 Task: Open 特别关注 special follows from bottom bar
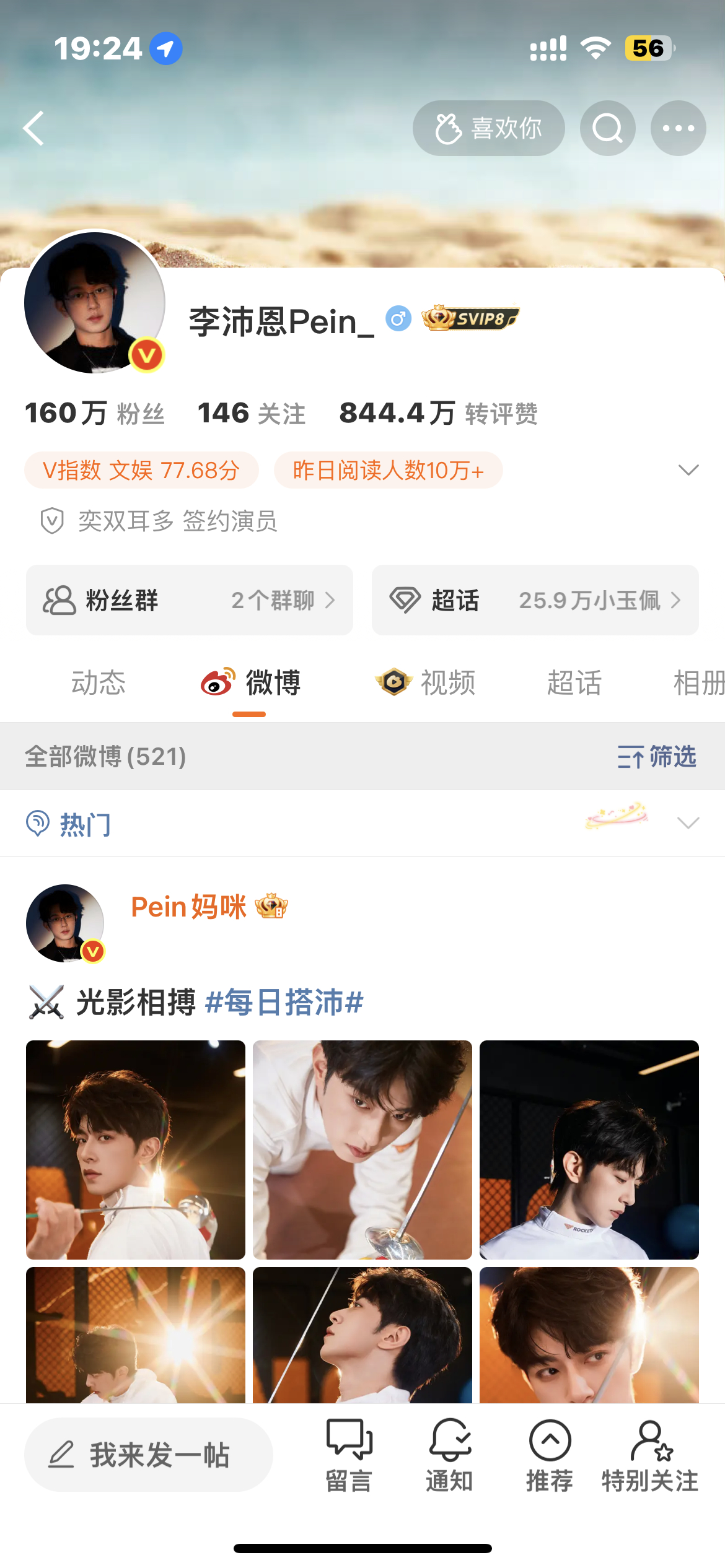(x=648, y=1455)
